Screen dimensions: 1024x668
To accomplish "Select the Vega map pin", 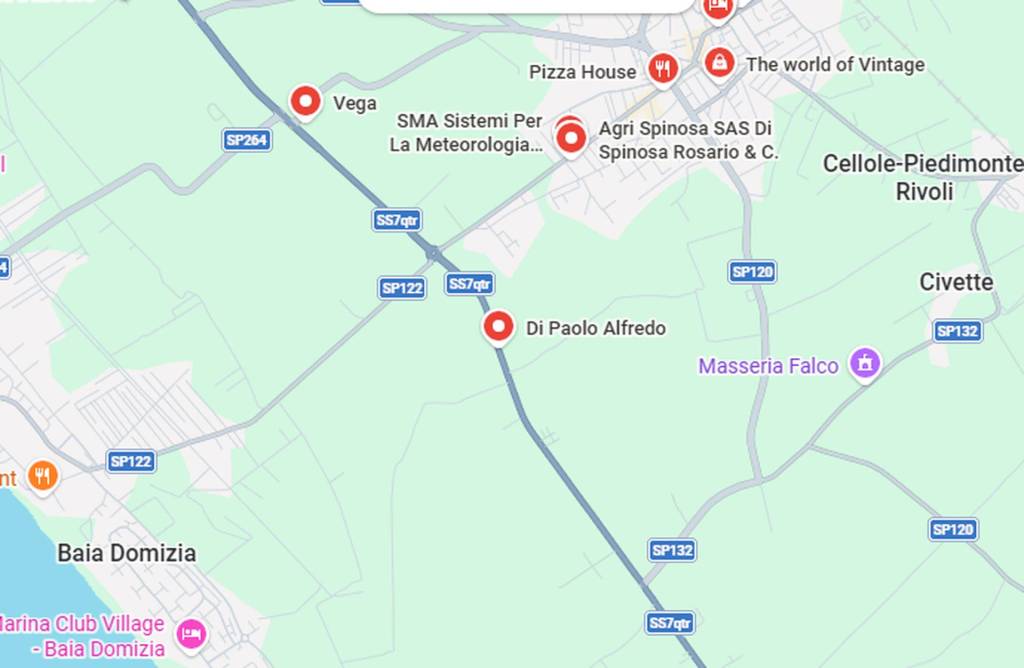I will [305, 101].
